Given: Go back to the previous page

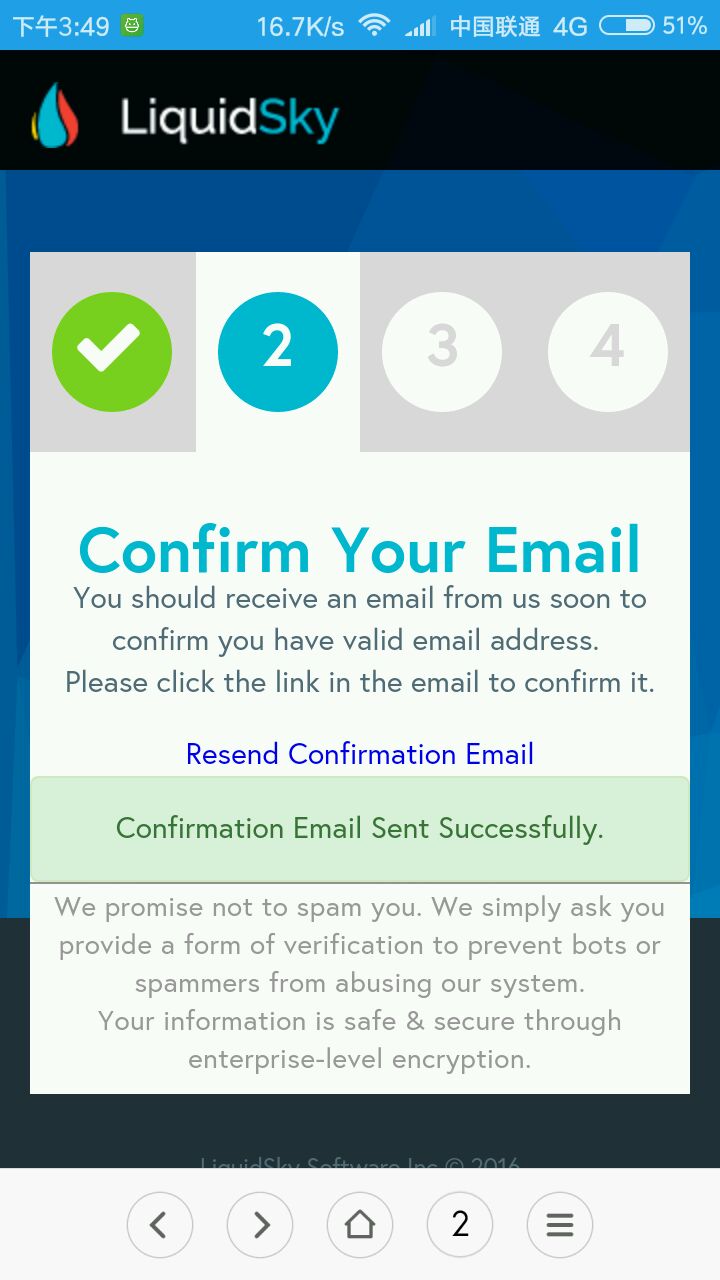Looking at the screenshot, I should click(x=160, y=1224).
